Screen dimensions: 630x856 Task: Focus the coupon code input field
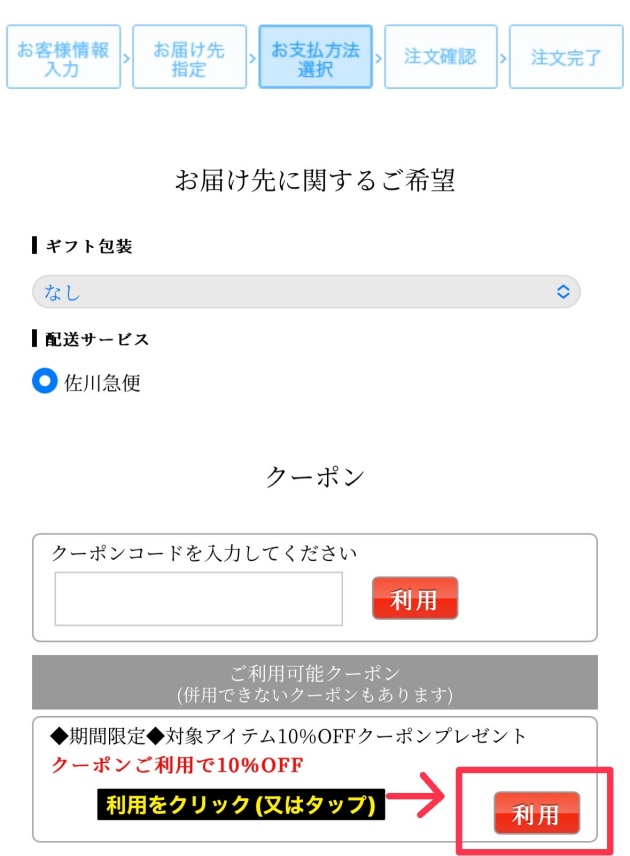pyautogui.click(x=198, y=599)
